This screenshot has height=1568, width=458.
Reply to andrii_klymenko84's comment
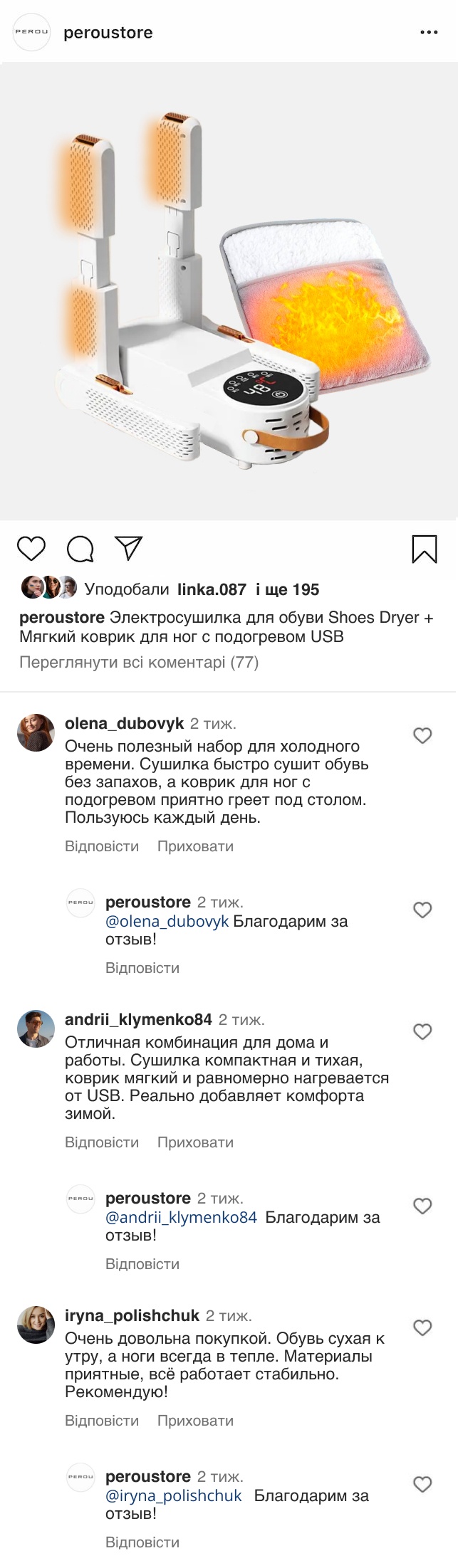tap(102, 1142)
